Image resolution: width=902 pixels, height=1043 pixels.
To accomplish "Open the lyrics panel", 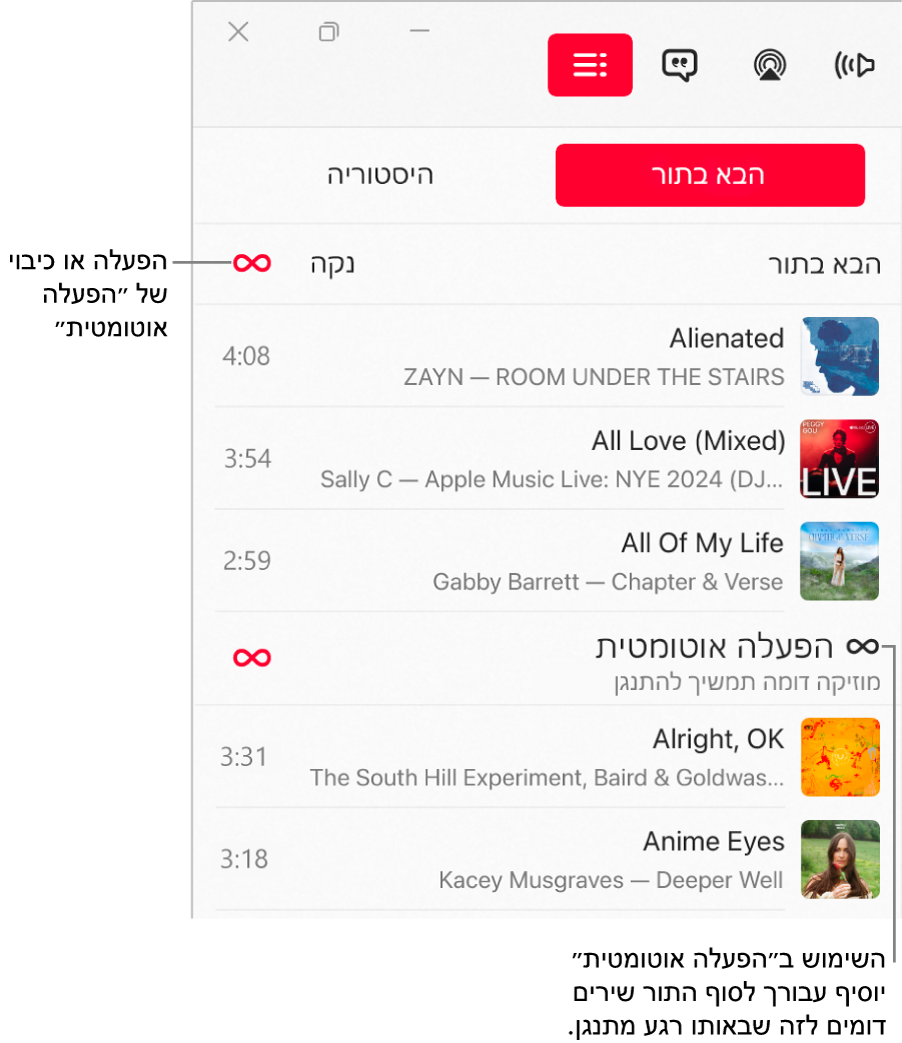I will pos(680,65).
